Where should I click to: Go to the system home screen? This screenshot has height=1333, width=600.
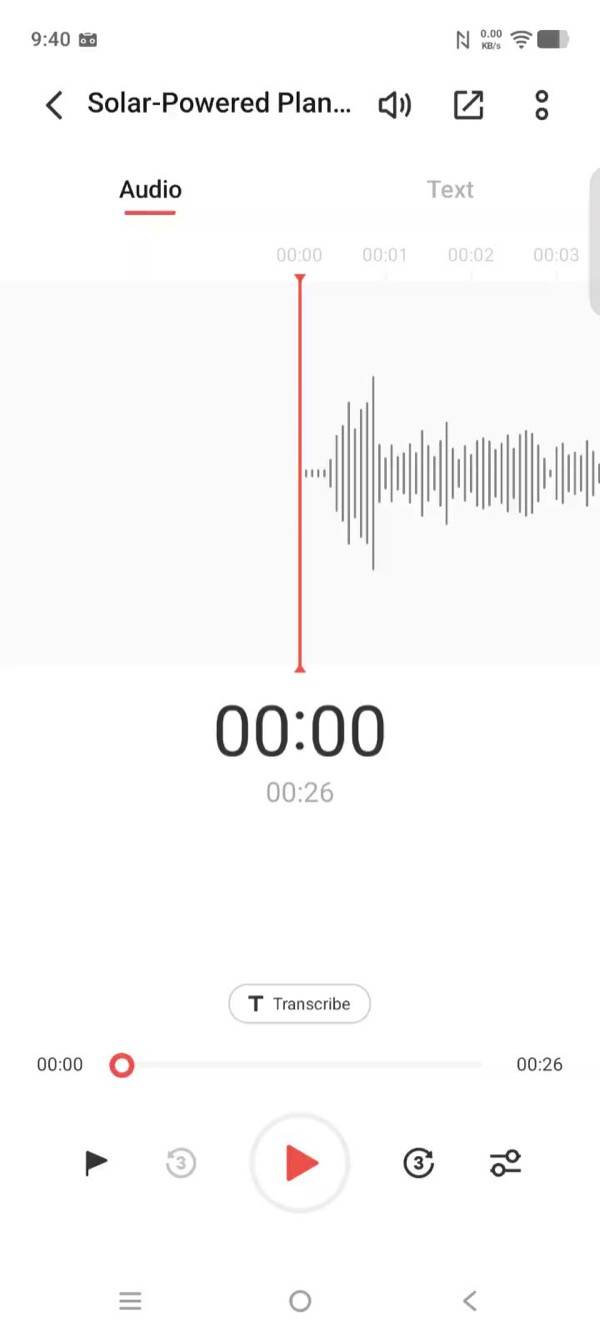coord(300,1300)
